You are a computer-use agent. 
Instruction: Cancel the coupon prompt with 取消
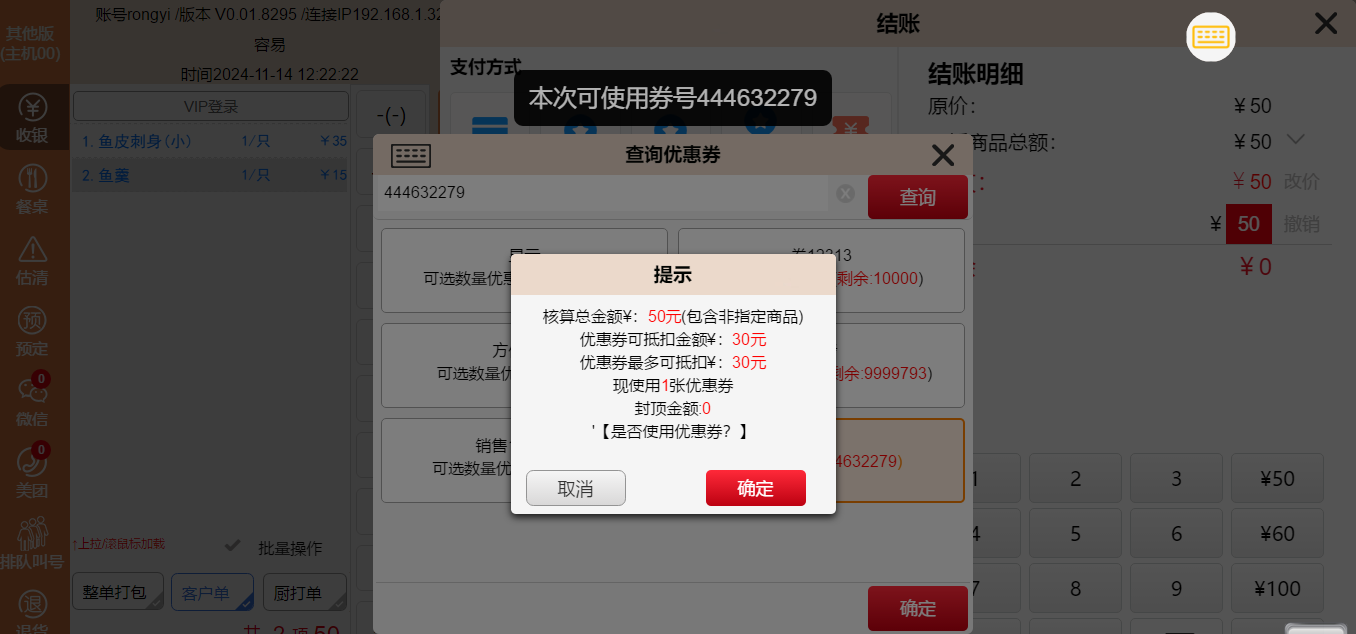coord(575,488)
